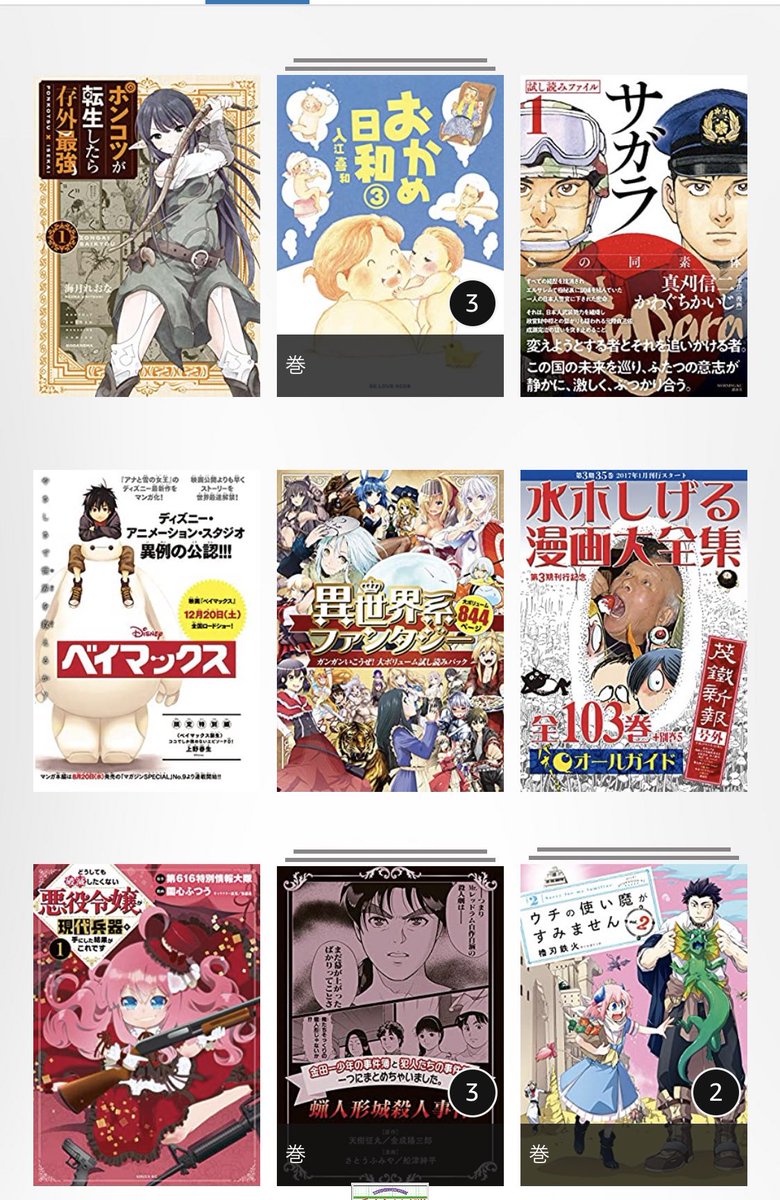Screen dimensions: 780x1200
Task: Open the 悪役令嬢 現代兵器 volume 1
Action: [x=147, y=1025]
